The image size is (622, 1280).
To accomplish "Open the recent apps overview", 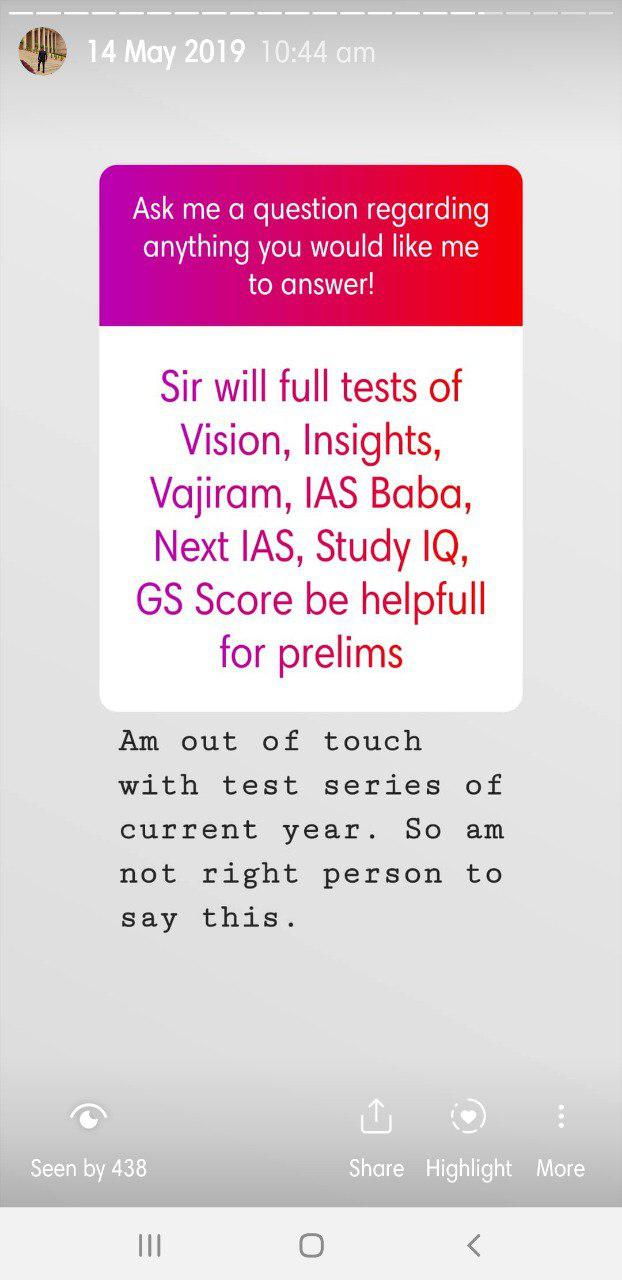I will (149, 1245).
